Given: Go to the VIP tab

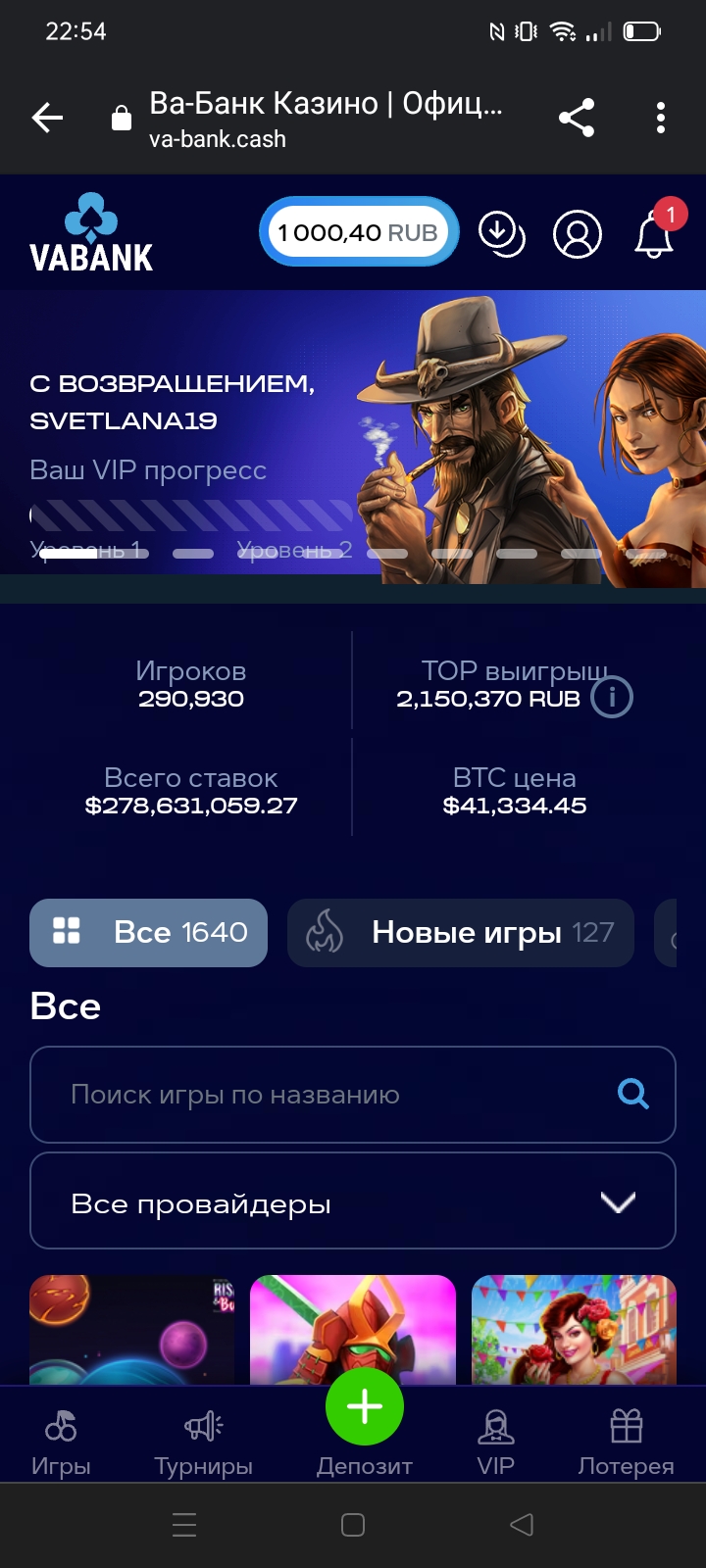Looking at the screenshot, I should coord(495,1443).
